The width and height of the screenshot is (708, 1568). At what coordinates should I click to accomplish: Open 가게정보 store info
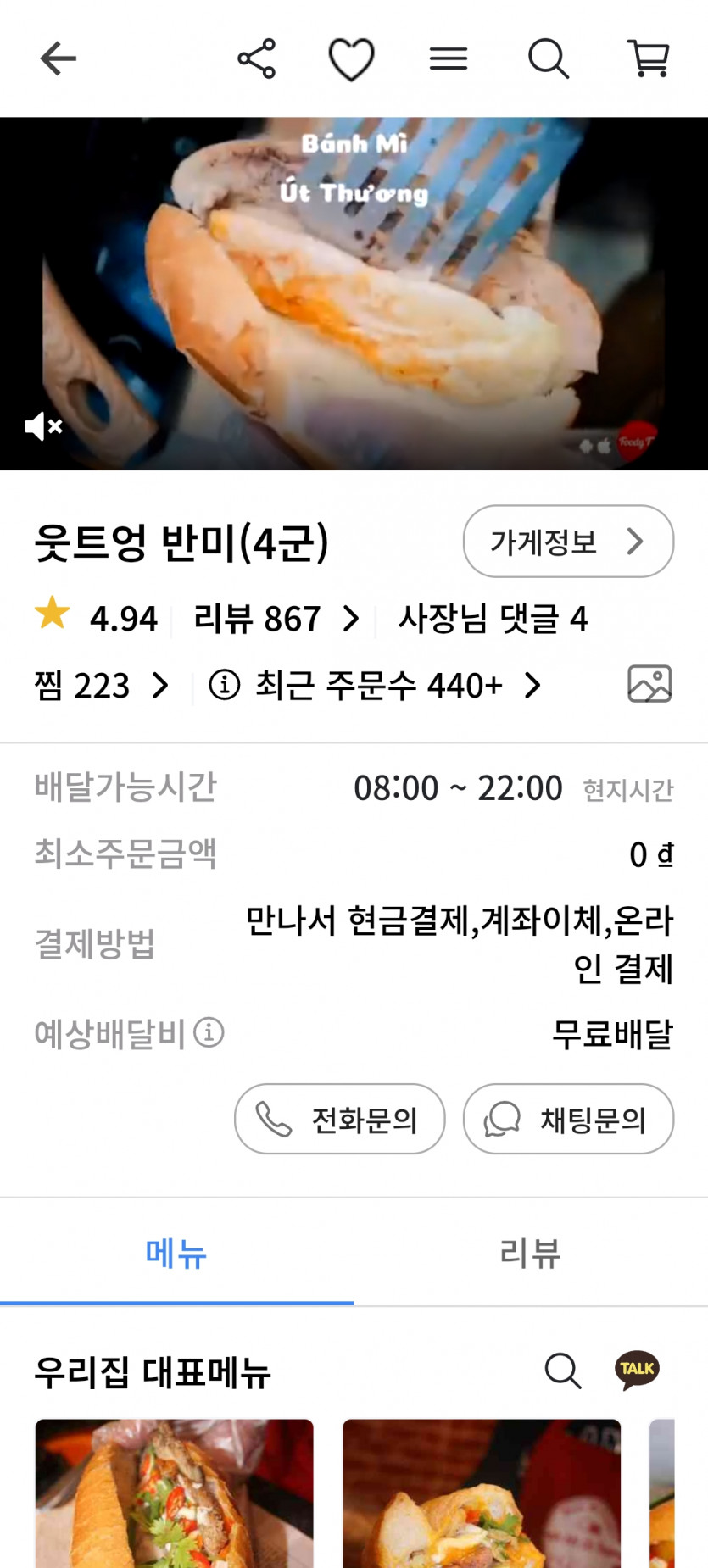point(568,541)
